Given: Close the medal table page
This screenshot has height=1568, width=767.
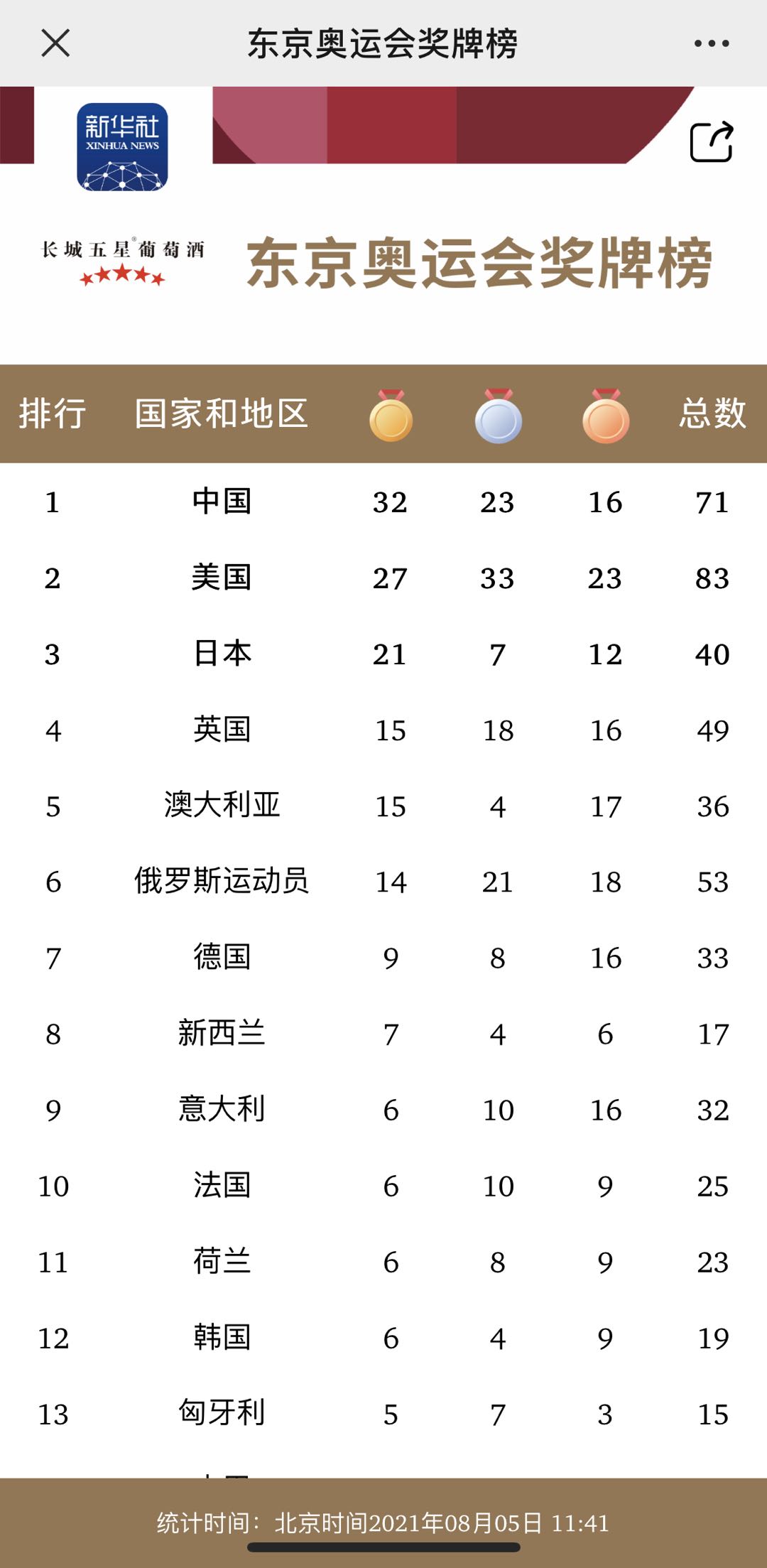Looking at the screenshot, I should pyautogui.click(x=55, y=43).
